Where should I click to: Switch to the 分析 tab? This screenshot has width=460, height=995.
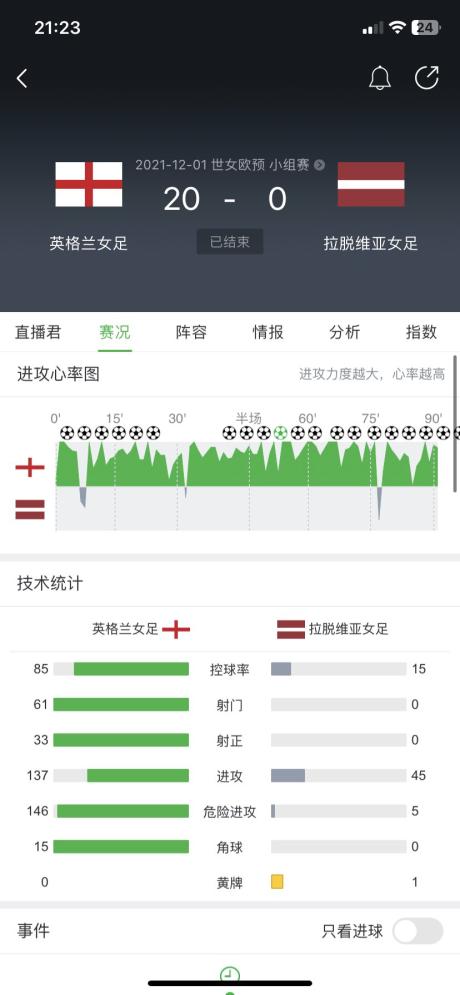click(x=345, y=332)
